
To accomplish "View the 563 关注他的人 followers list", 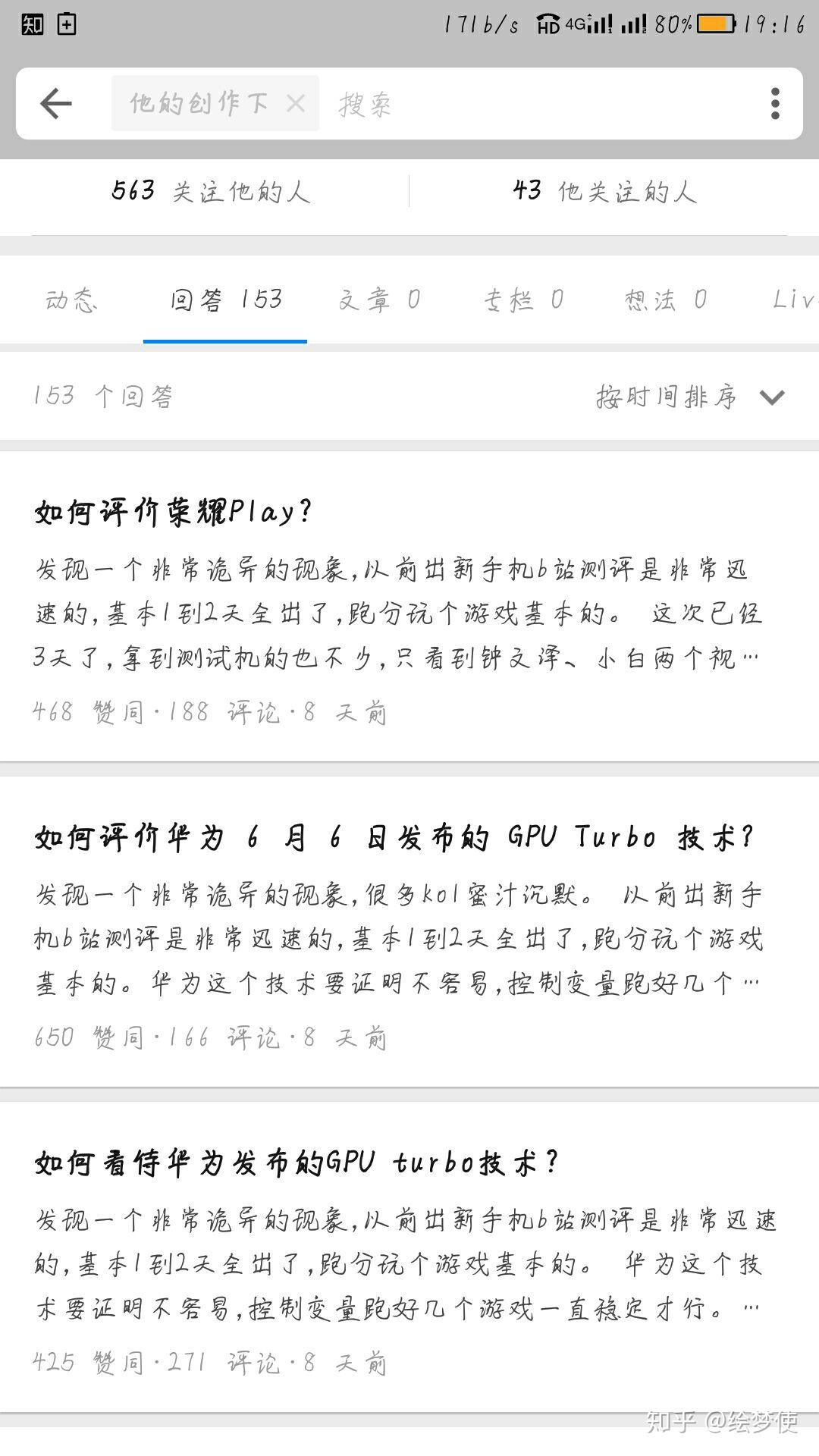I will 212,193.
